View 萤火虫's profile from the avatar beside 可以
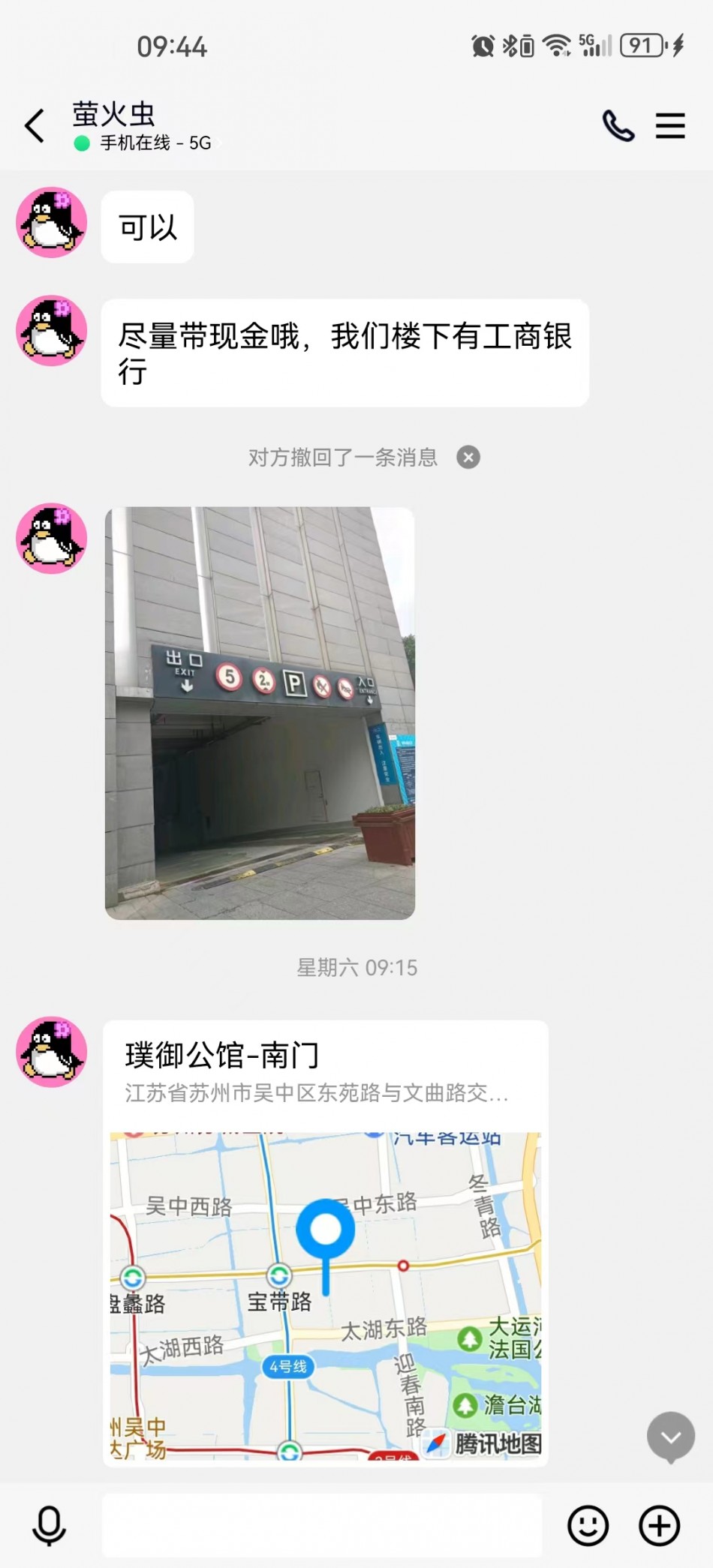Image resolution: width=713 pixels, height=1568 pixels. (x=52, y=223)
